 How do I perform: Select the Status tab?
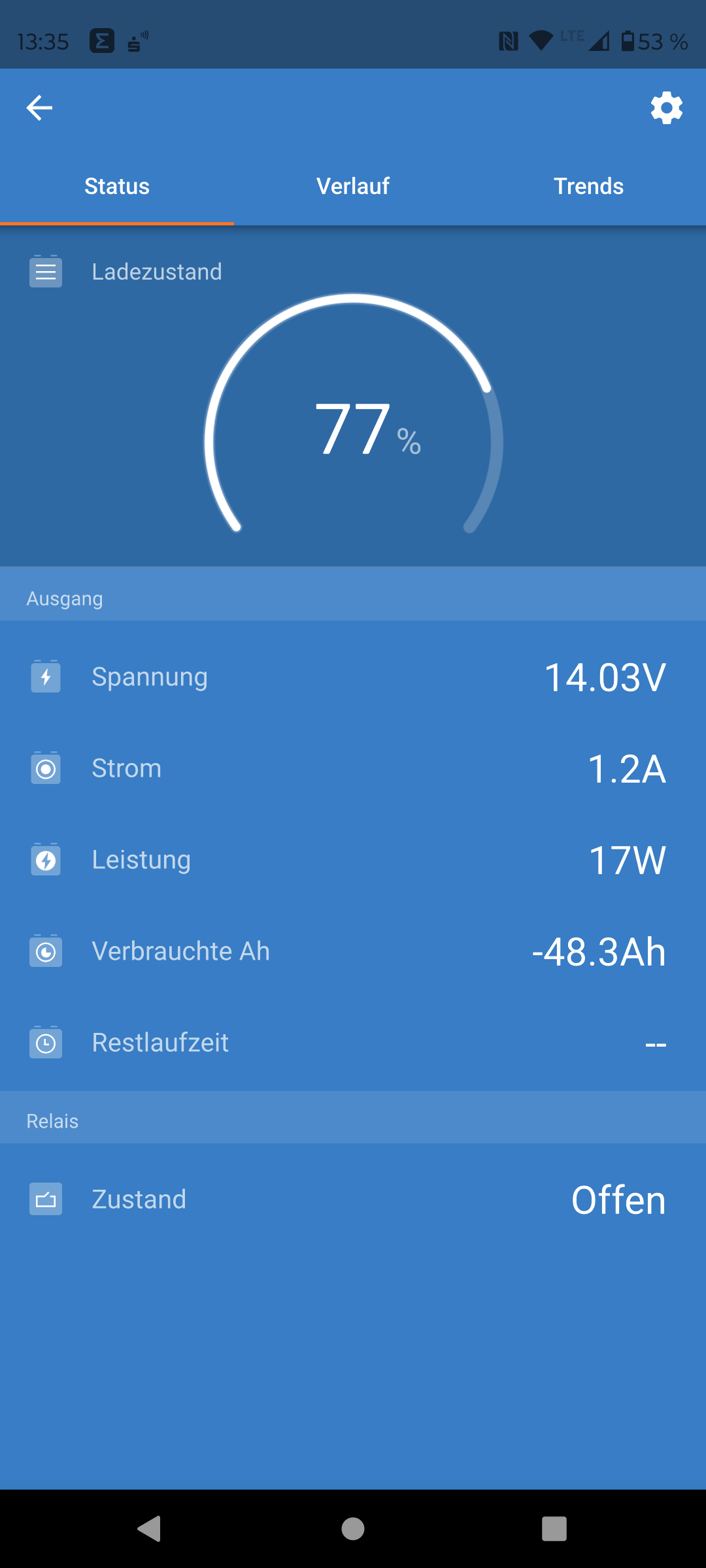(117, 186)
